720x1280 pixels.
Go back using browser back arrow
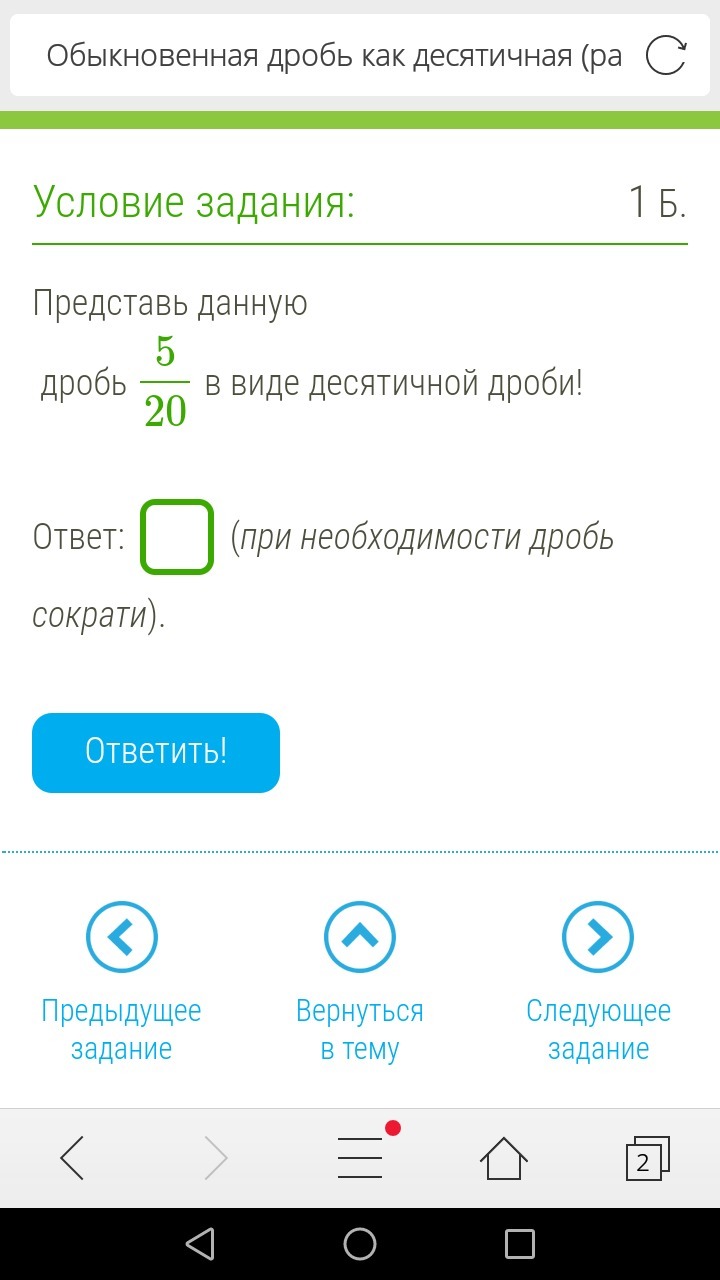click(72, 1159)
